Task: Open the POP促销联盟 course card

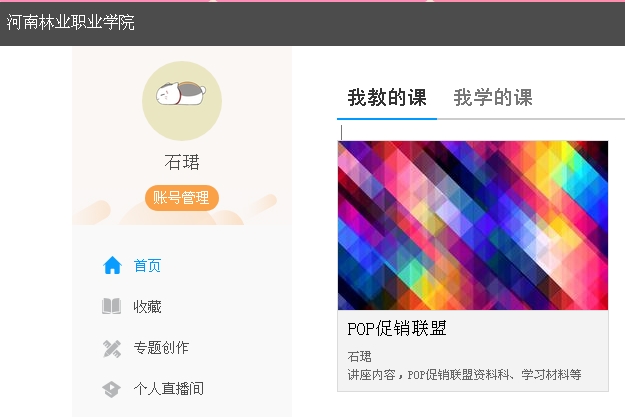Action: [472, 226]
